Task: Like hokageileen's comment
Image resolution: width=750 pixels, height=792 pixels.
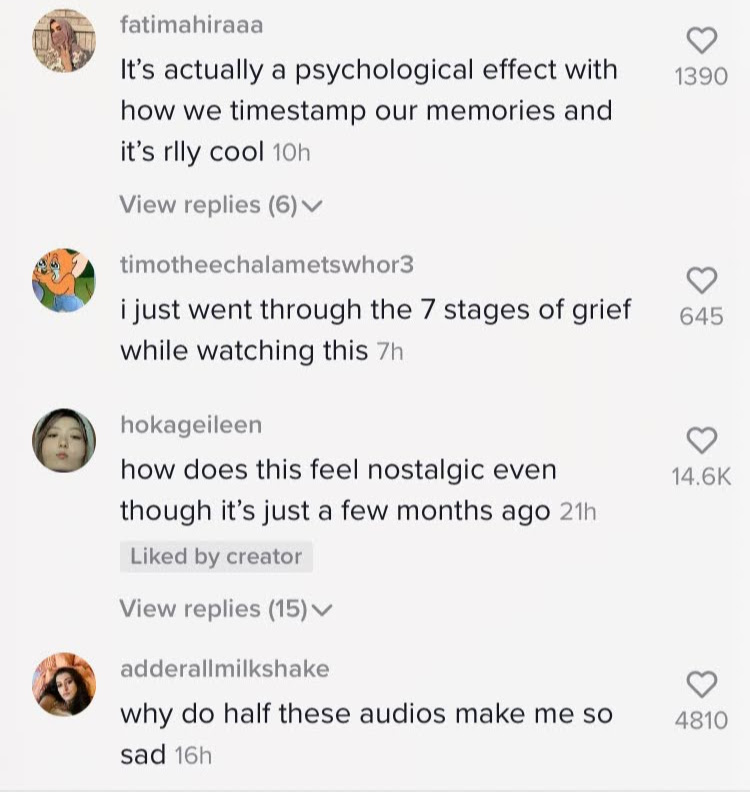Action: [702, 441]
